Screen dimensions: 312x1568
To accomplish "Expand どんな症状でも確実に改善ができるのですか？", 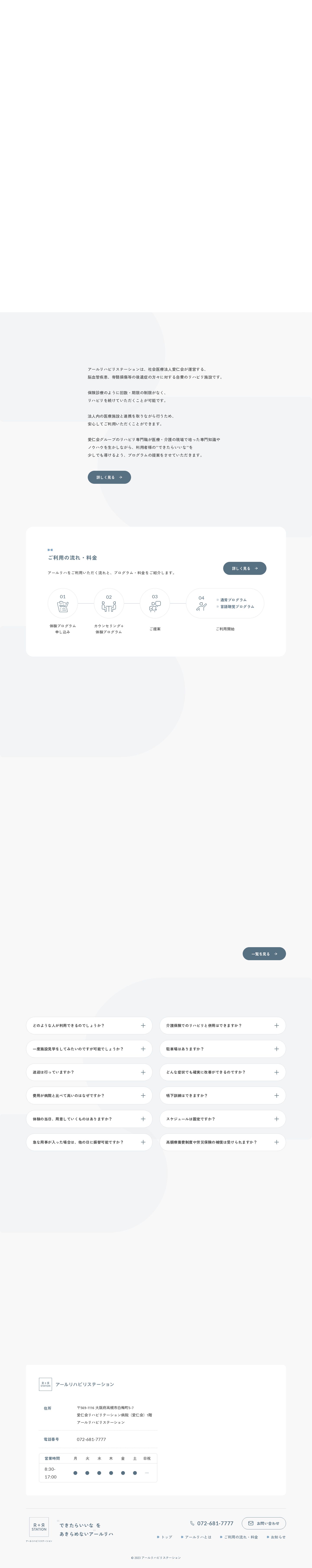I will (222, 1072).
